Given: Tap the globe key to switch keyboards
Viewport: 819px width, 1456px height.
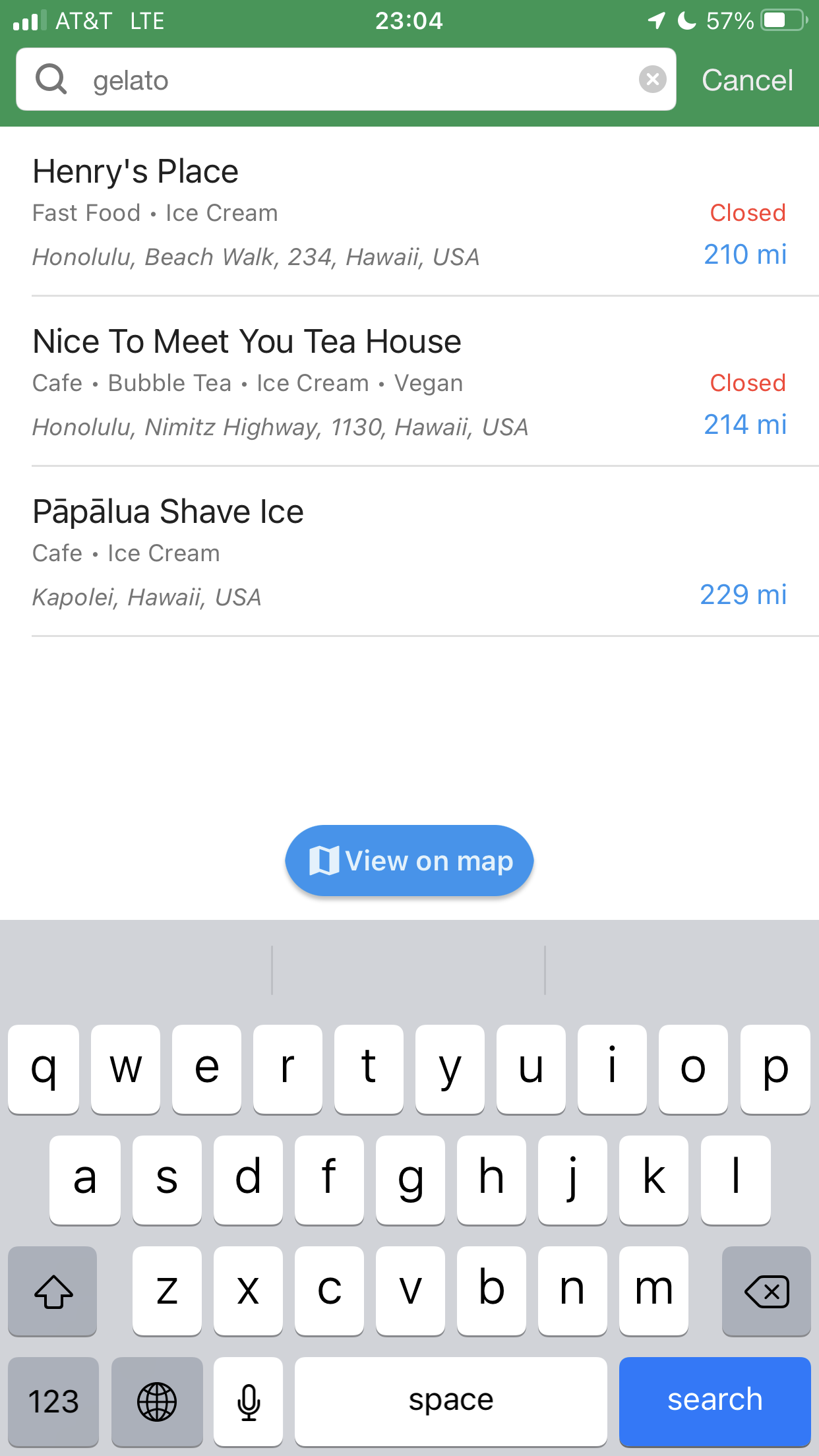Looking at the screenshot, I should coord(157,1400).
